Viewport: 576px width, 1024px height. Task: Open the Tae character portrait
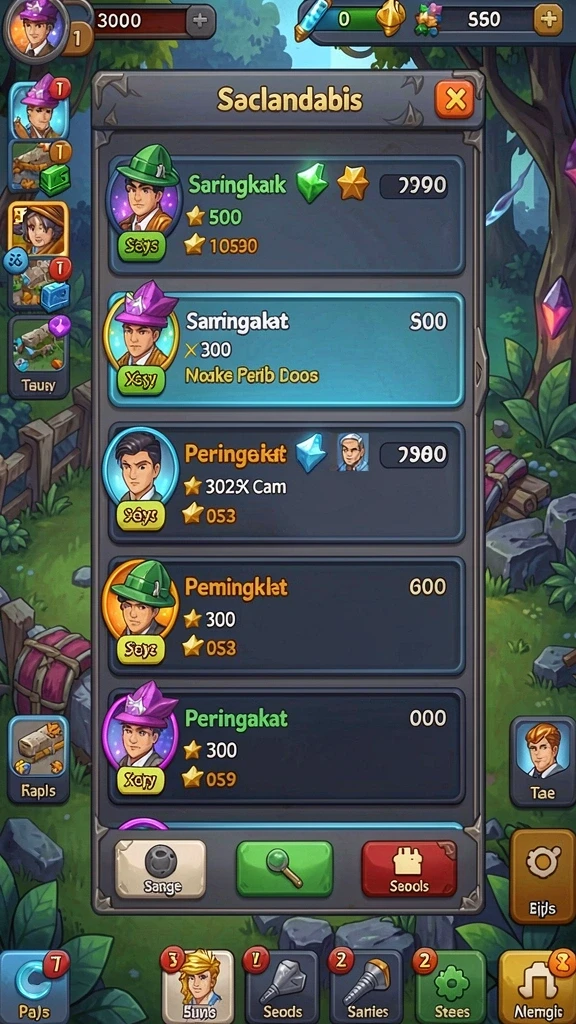coord(543,761)
